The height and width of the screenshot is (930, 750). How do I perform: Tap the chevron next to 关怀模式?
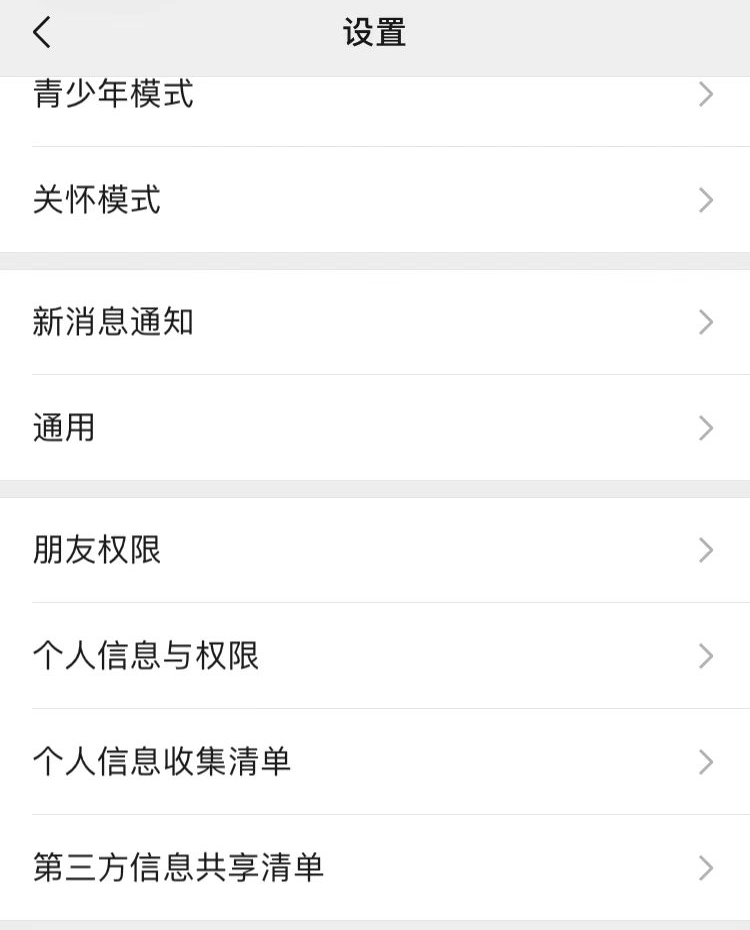point(706,200)
